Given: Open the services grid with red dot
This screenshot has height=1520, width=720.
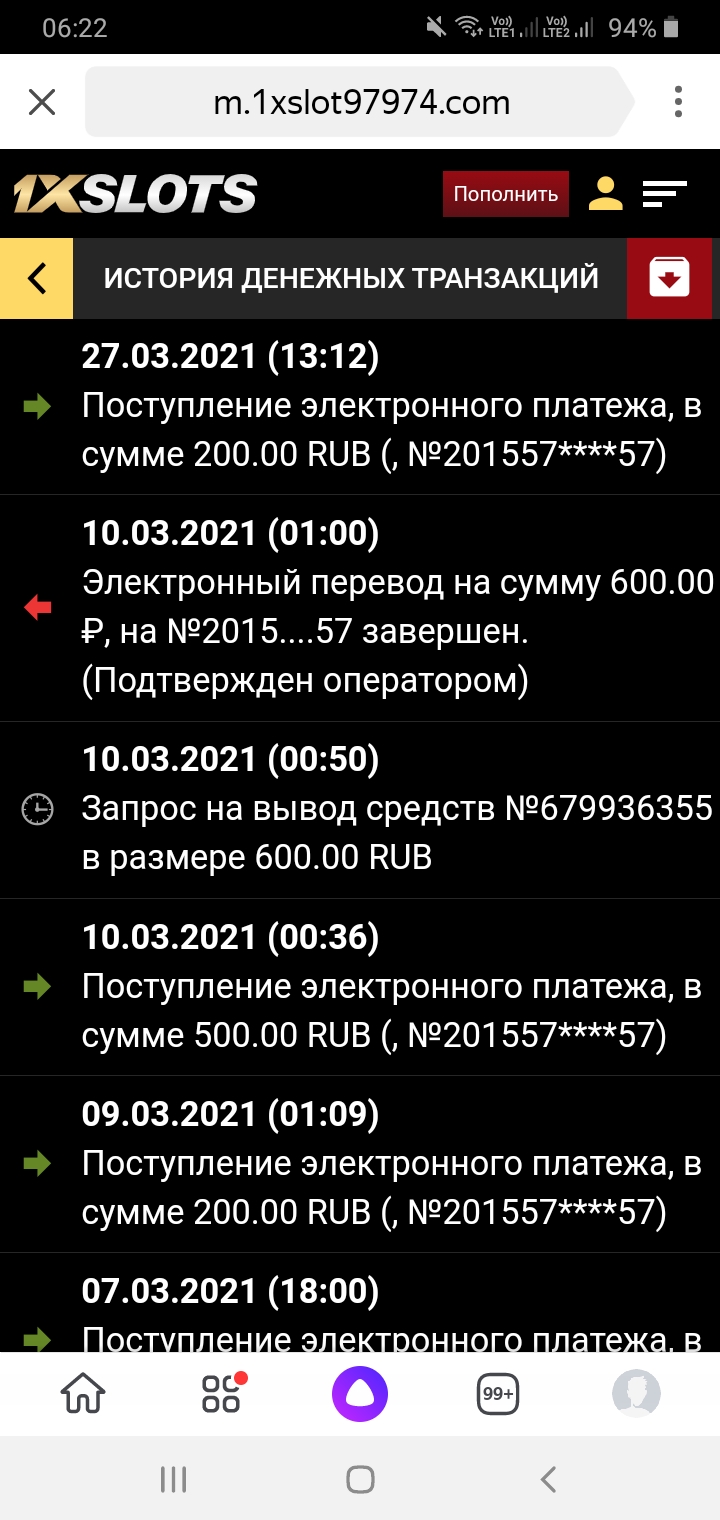Looking at the screenshot, I should point(221,1393).
